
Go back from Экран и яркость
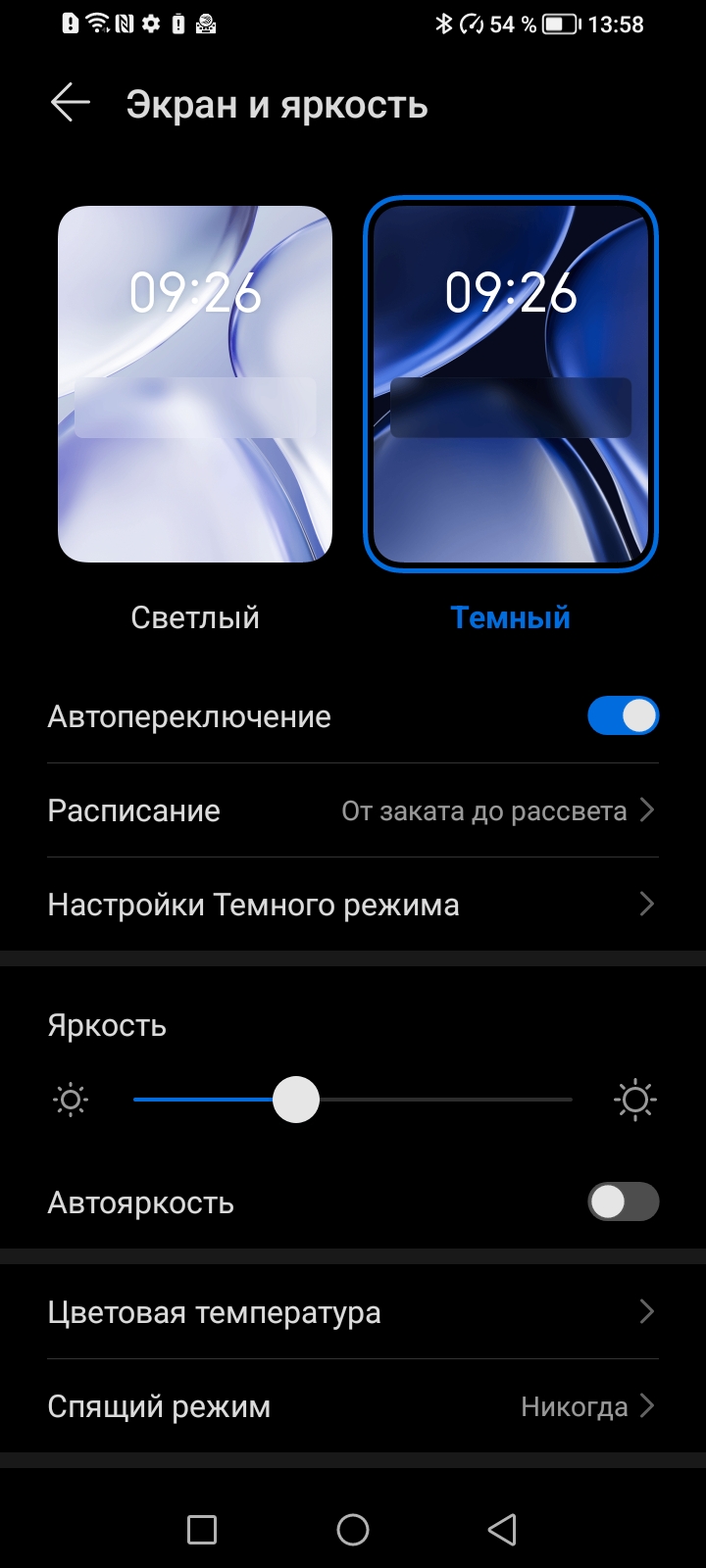click(x=71, y=103)
